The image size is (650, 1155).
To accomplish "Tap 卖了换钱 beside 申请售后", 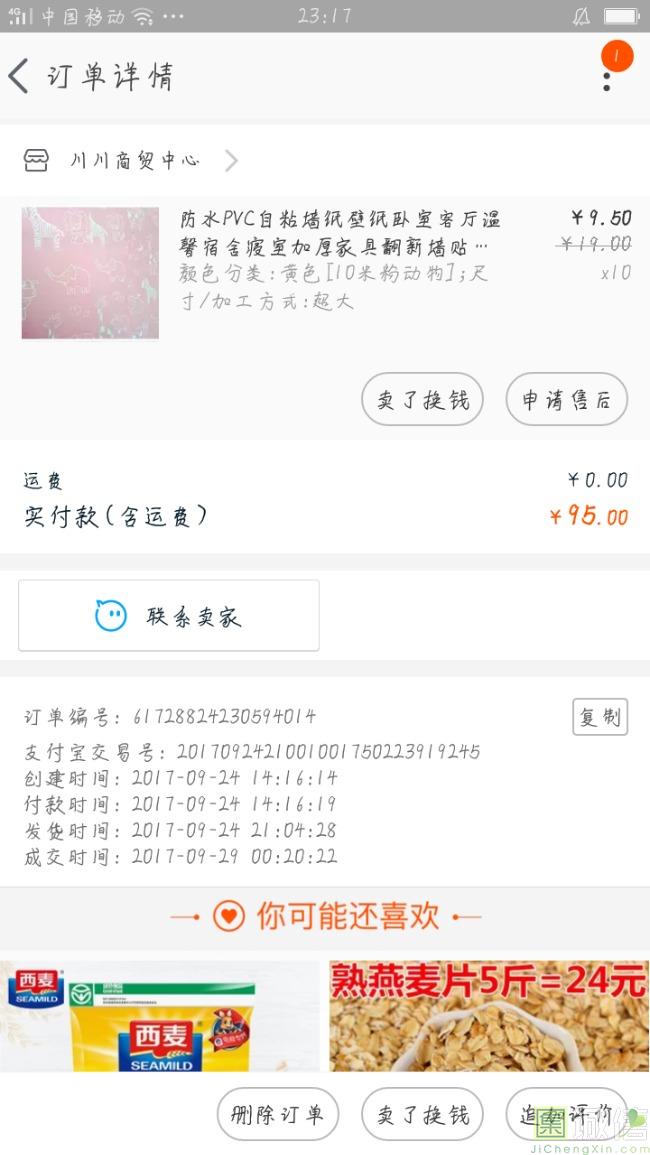I will pos(422,400).
